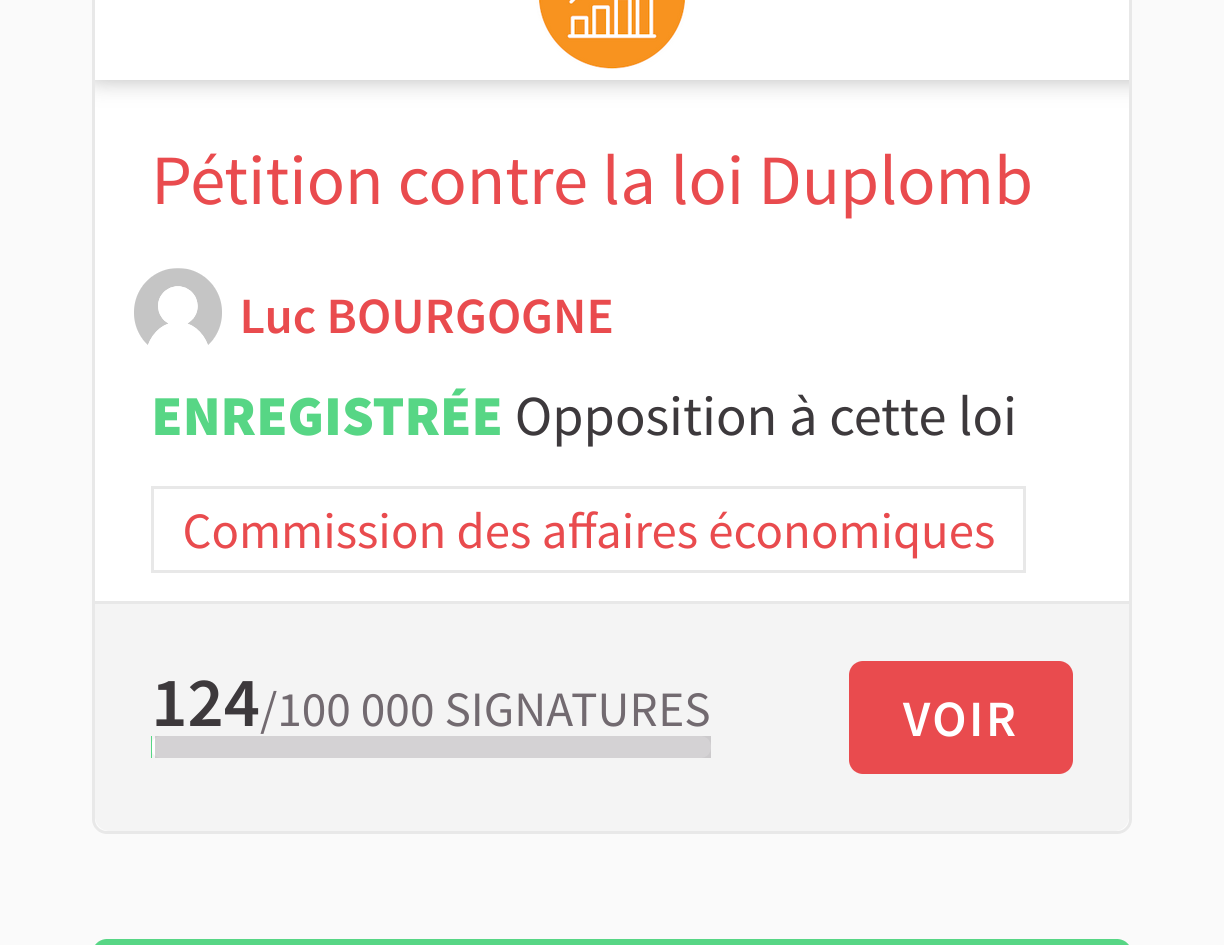The width and height of the screenshot is (1224, 945).
Task: Tap the VOIR button
Action: [960, 717]
